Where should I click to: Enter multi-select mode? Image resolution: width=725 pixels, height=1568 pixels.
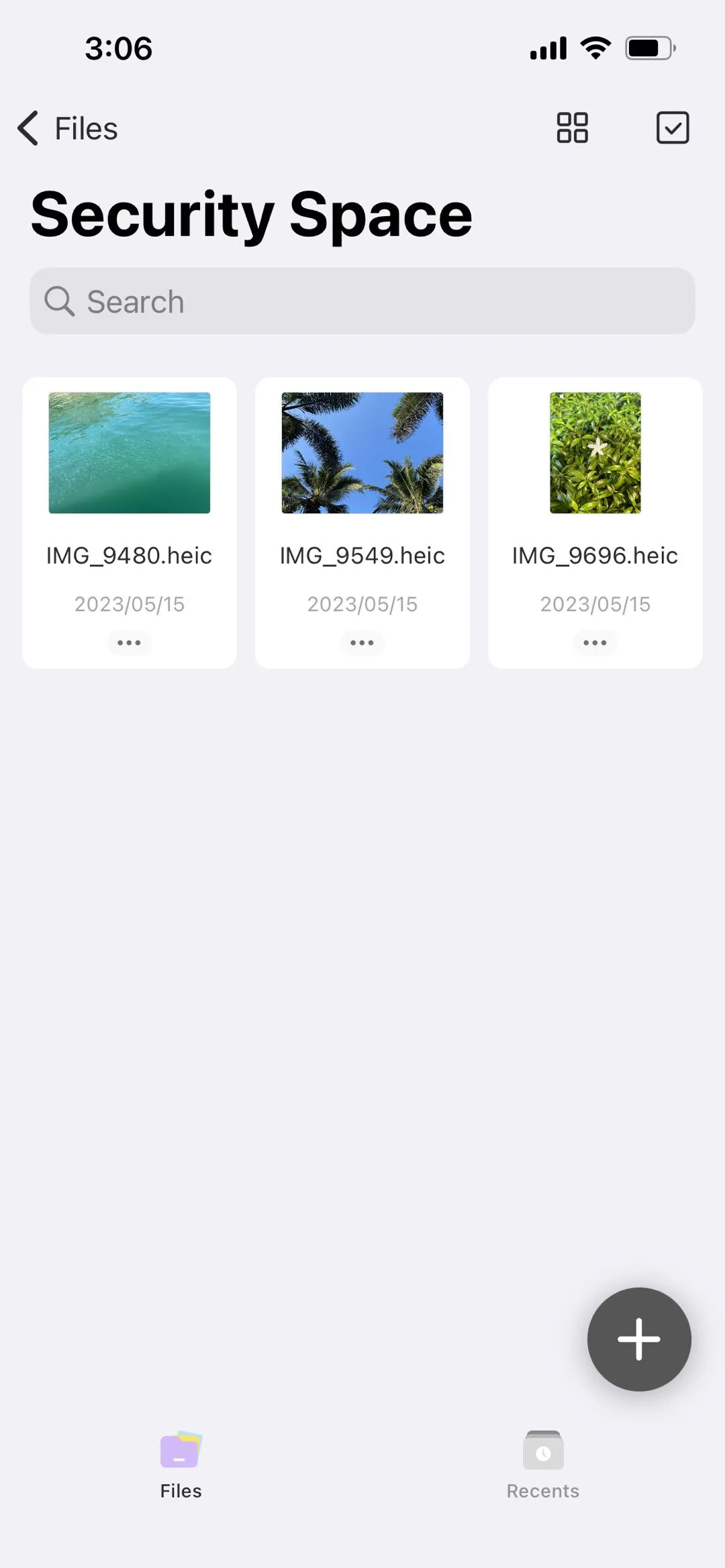(x=672, y=127)
